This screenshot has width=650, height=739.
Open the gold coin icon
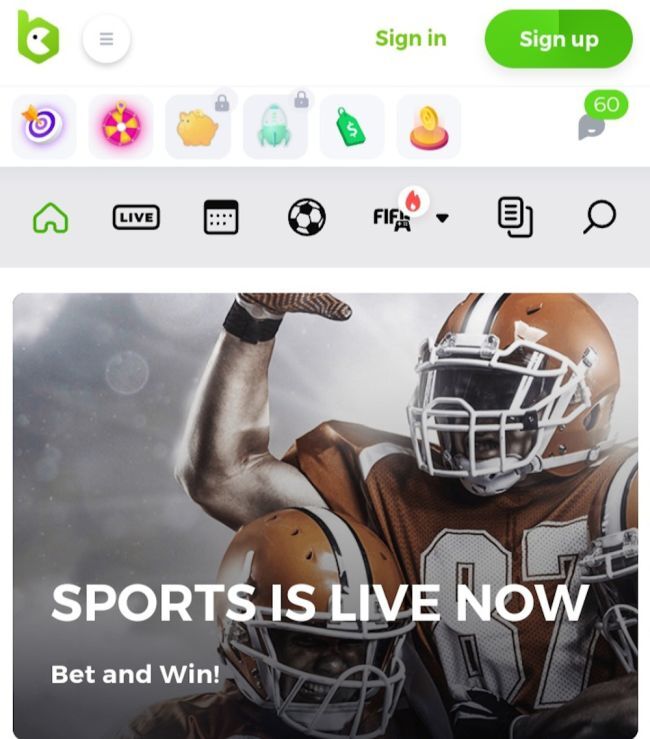click(429, 128)
